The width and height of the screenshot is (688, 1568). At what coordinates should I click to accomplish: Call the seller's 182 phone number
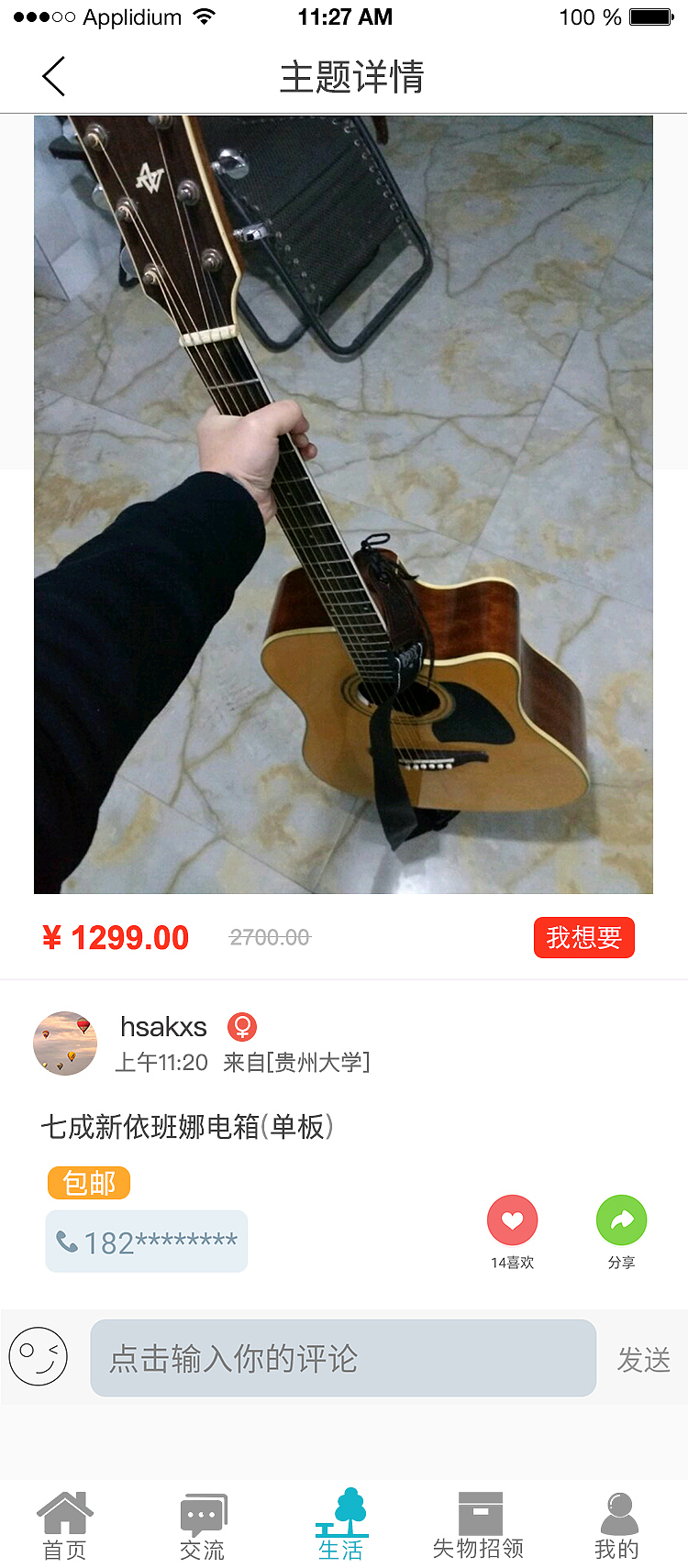point(147,1242)
